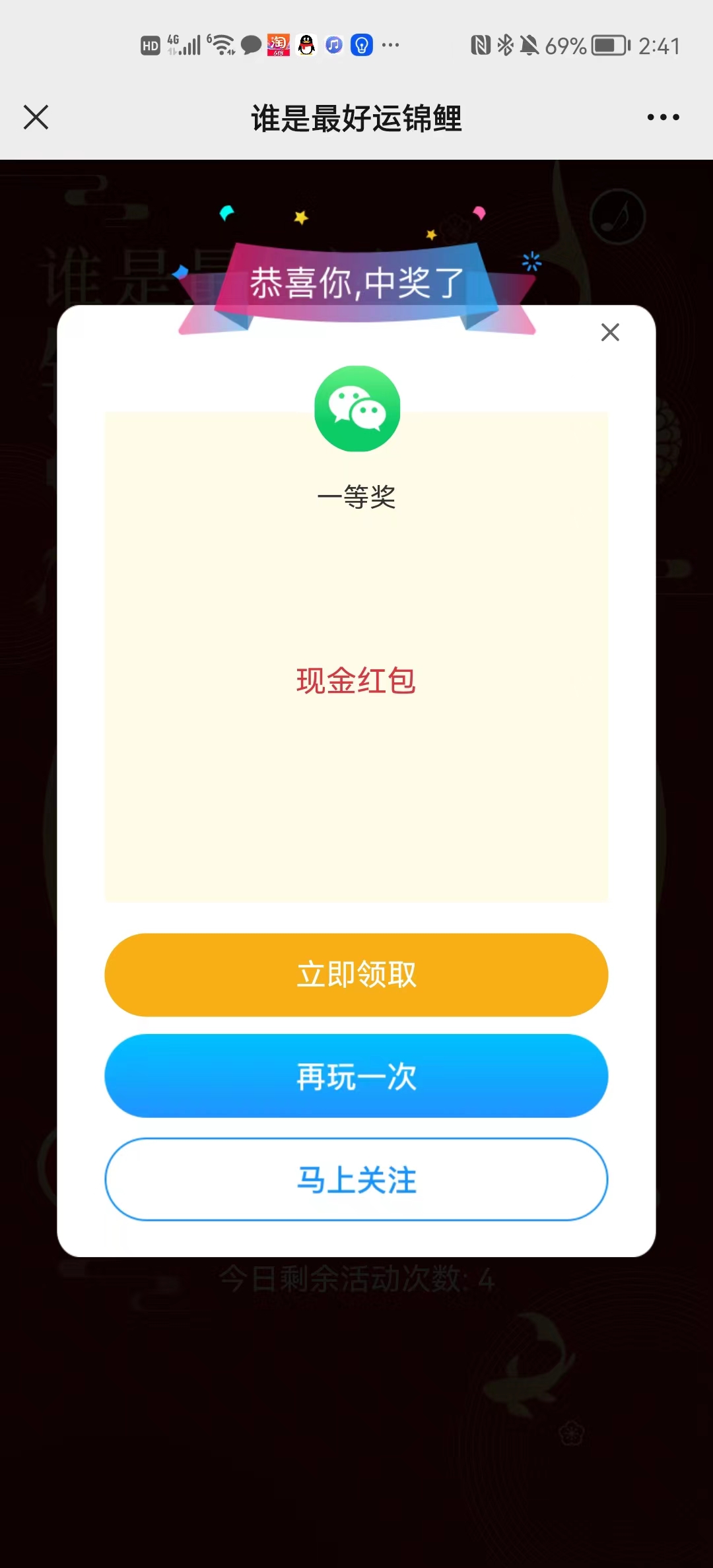Dismiss the prize popup dialog

point(610,332)
